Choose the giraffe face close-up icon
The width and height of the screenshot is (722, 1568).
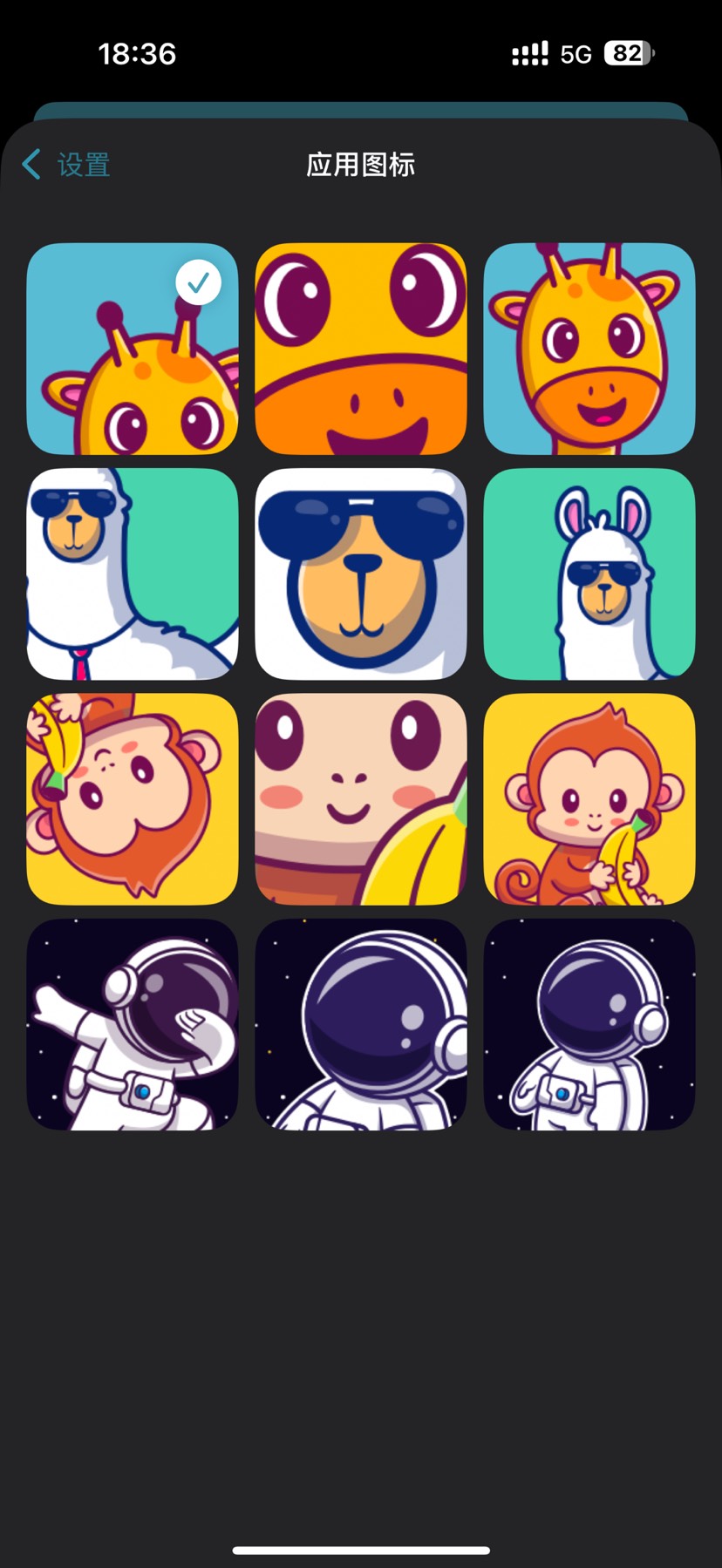pos(361,349)
